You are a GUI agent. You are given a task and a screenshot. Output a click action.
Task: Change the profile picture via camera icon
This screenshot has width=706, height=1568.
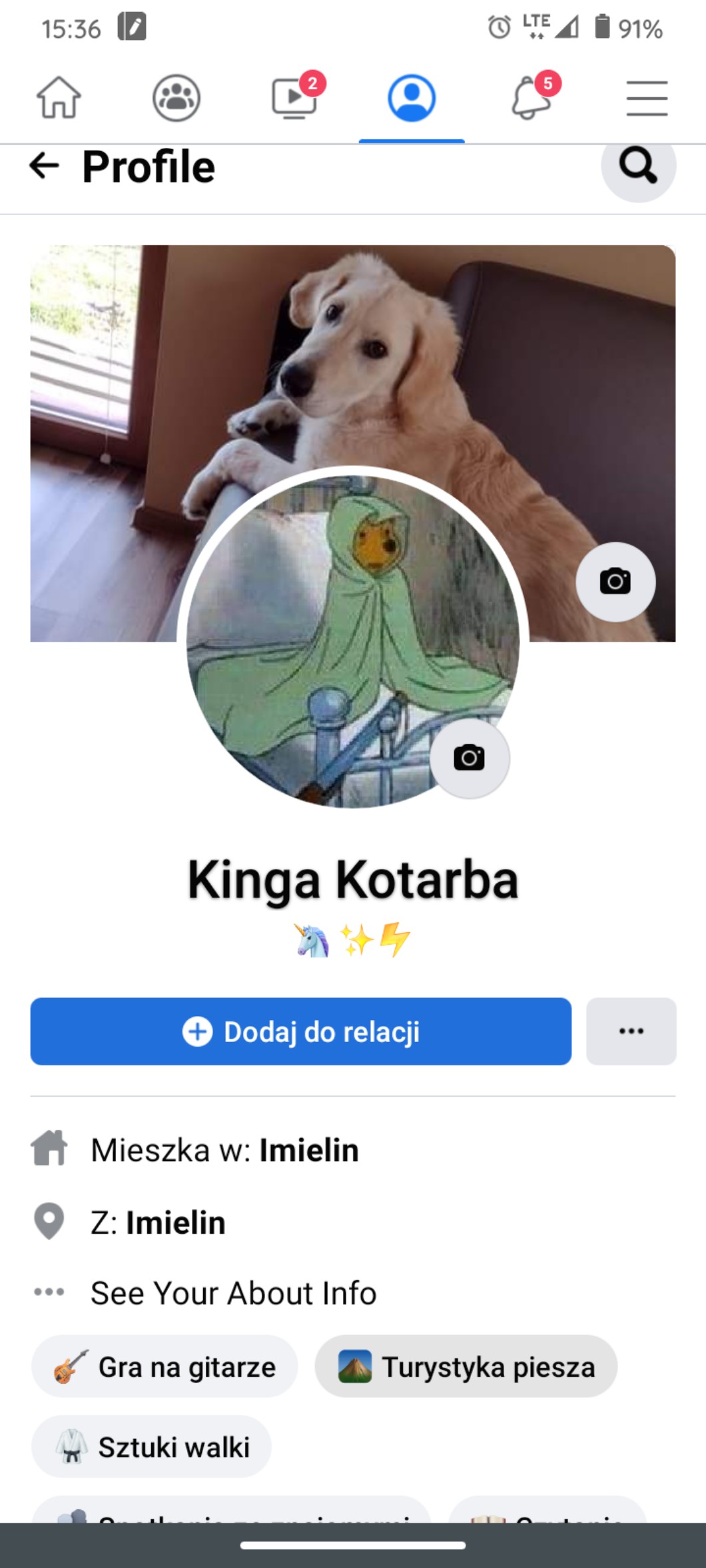470,758
